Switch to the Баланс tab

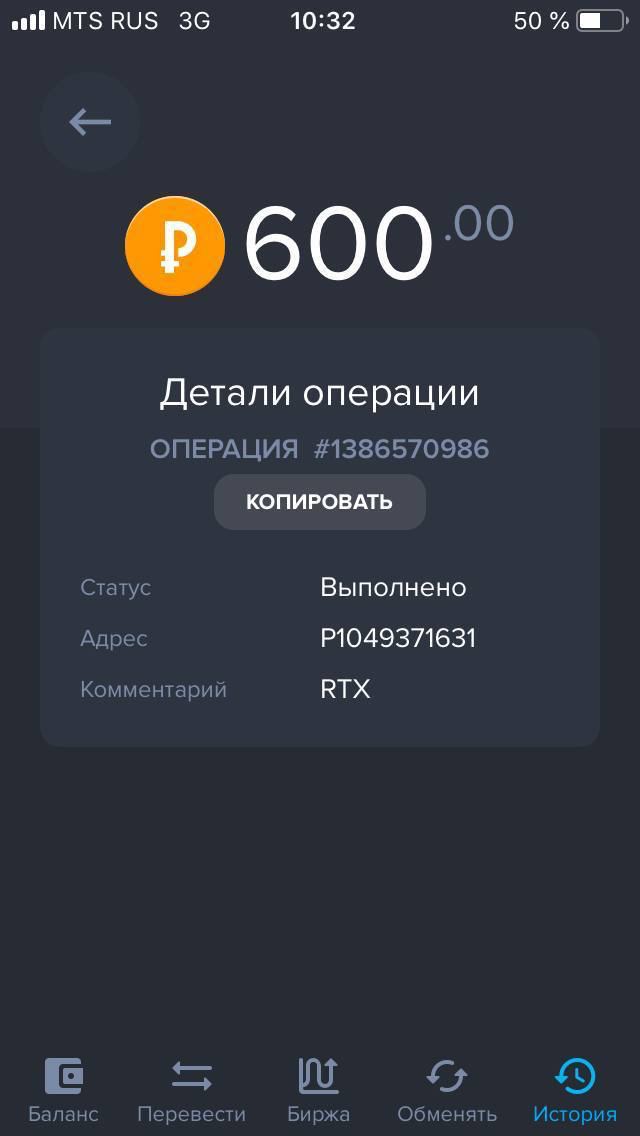[63, 1089]
